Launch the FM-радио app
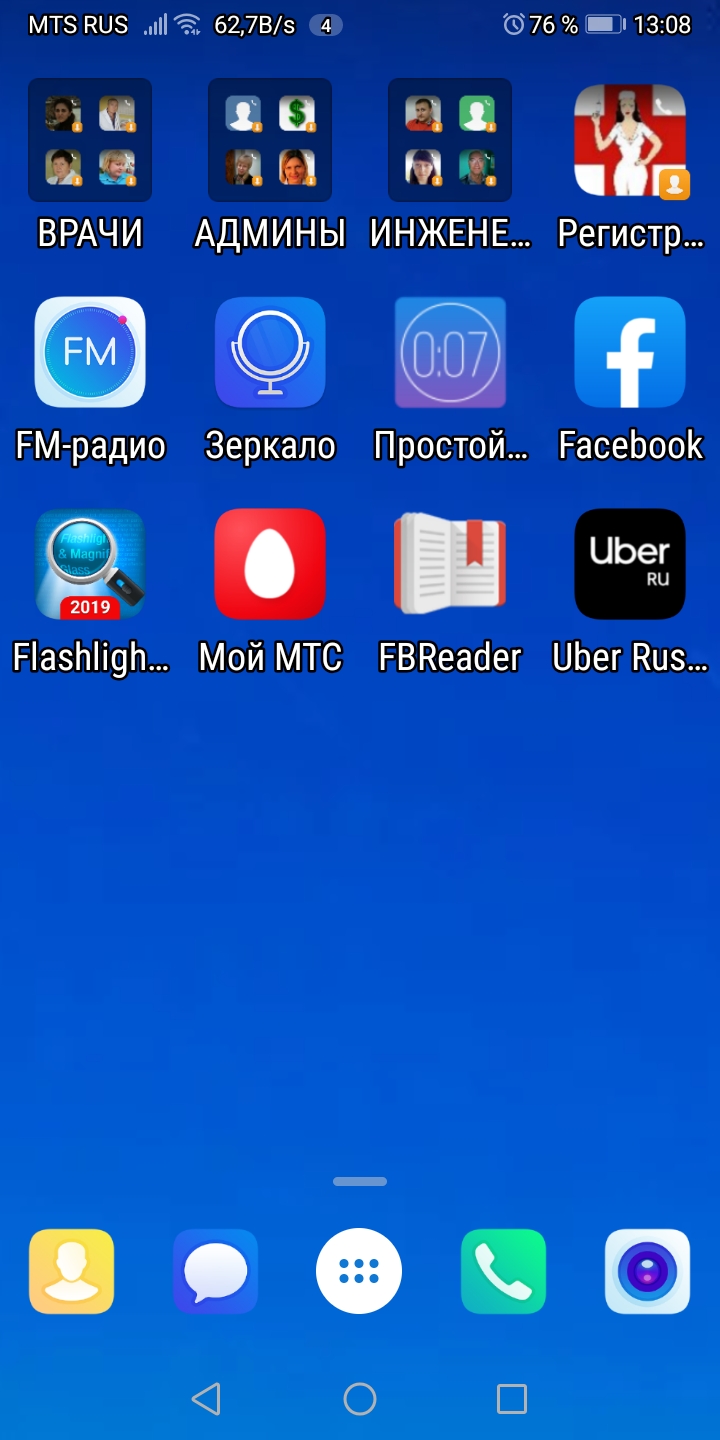Viewport: 720px width, 1440px height. coord(90,352)
